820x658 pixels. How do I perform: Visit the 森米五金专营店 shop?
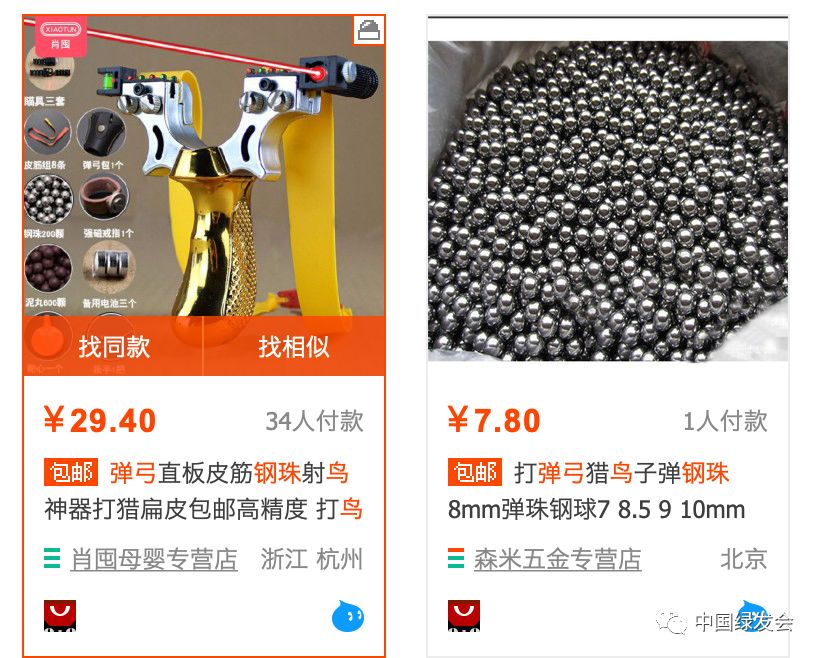557,559
